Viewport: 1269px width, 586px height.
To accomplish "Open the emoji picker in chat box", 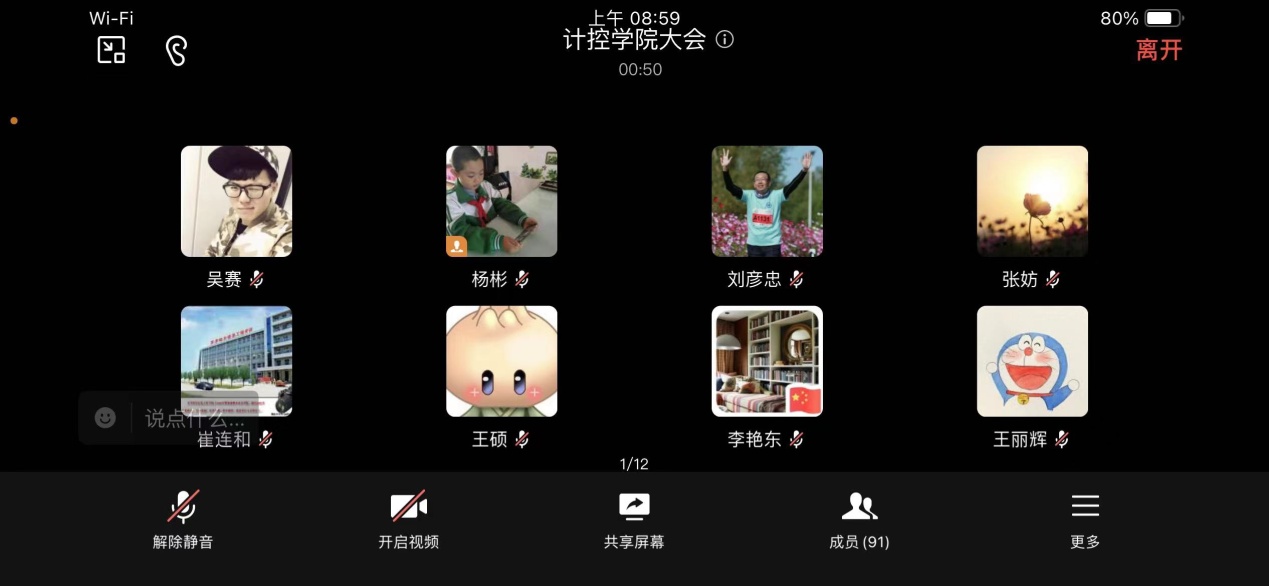I will click(105, 418).
